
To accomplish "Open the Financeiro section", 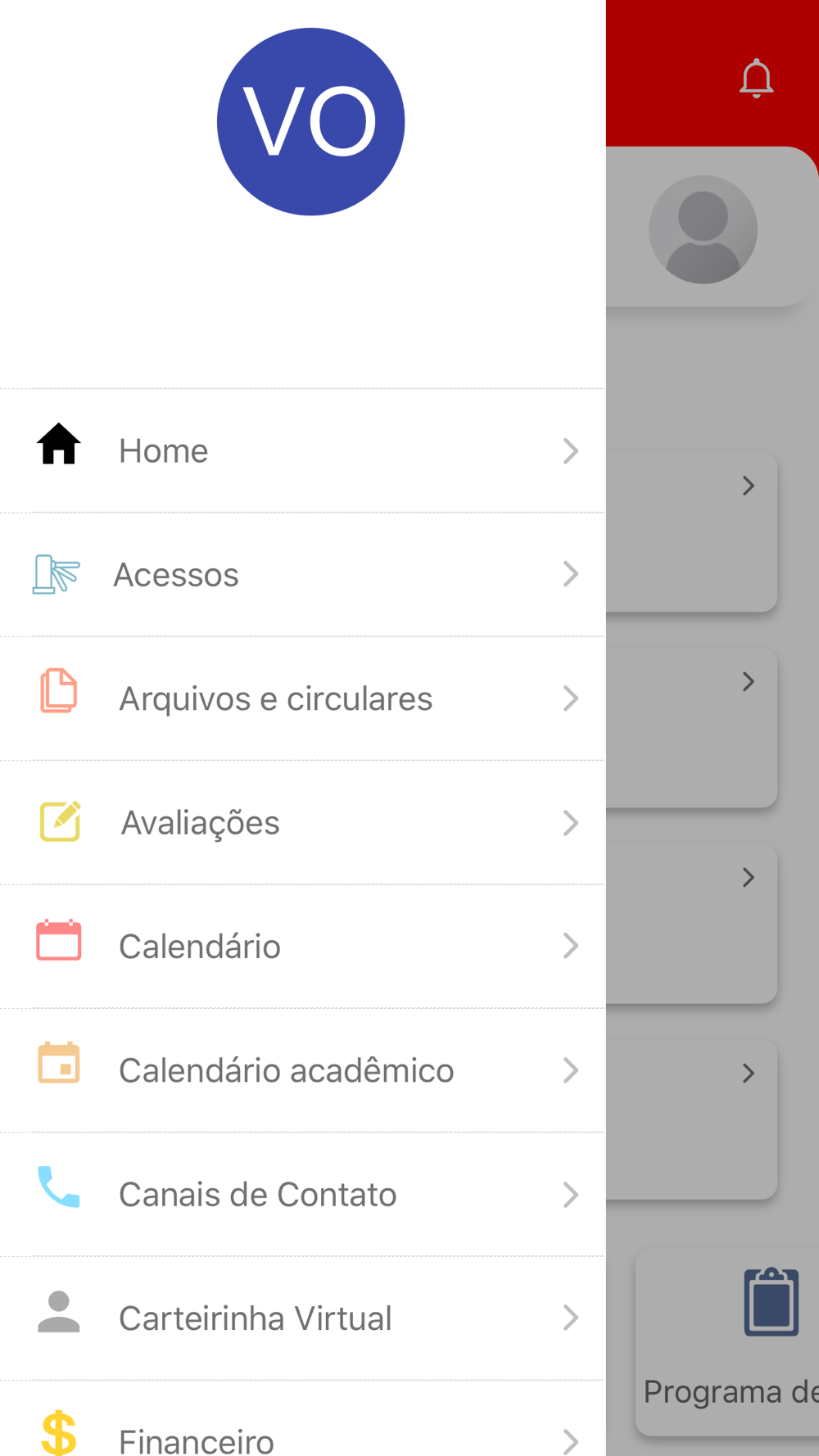I will [302, 1419].
